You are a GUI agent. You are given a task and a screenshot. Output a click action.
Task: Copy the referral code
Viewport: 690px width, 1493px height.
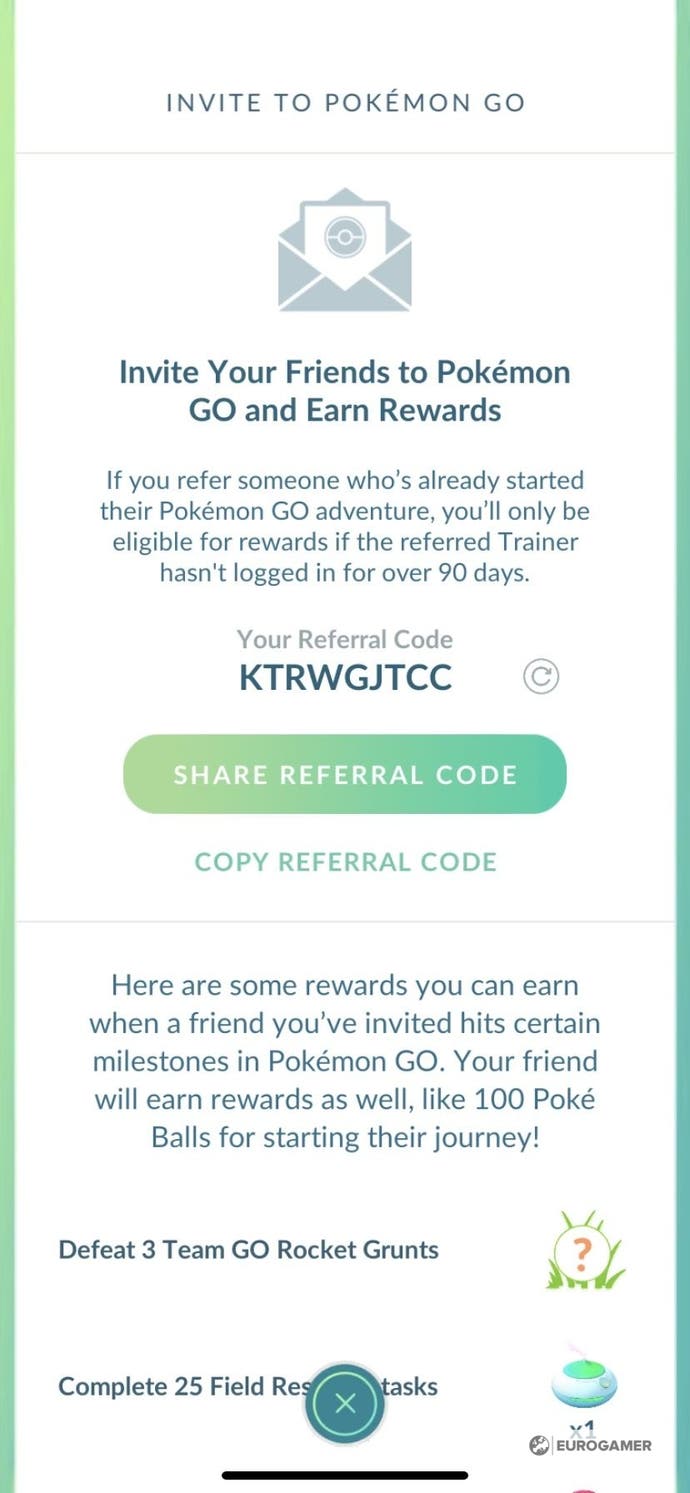click(345, 862)
